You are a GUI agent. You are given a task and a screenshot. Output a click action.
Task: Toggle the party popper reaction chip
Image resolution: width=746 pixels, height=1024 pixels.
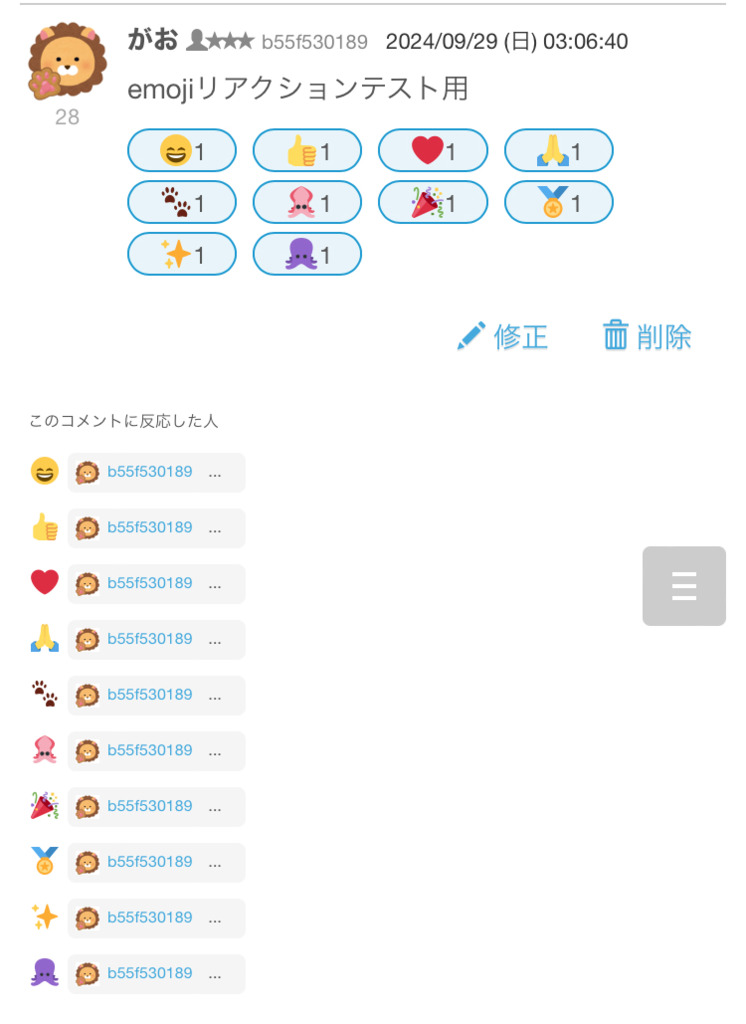pos(433,203)
